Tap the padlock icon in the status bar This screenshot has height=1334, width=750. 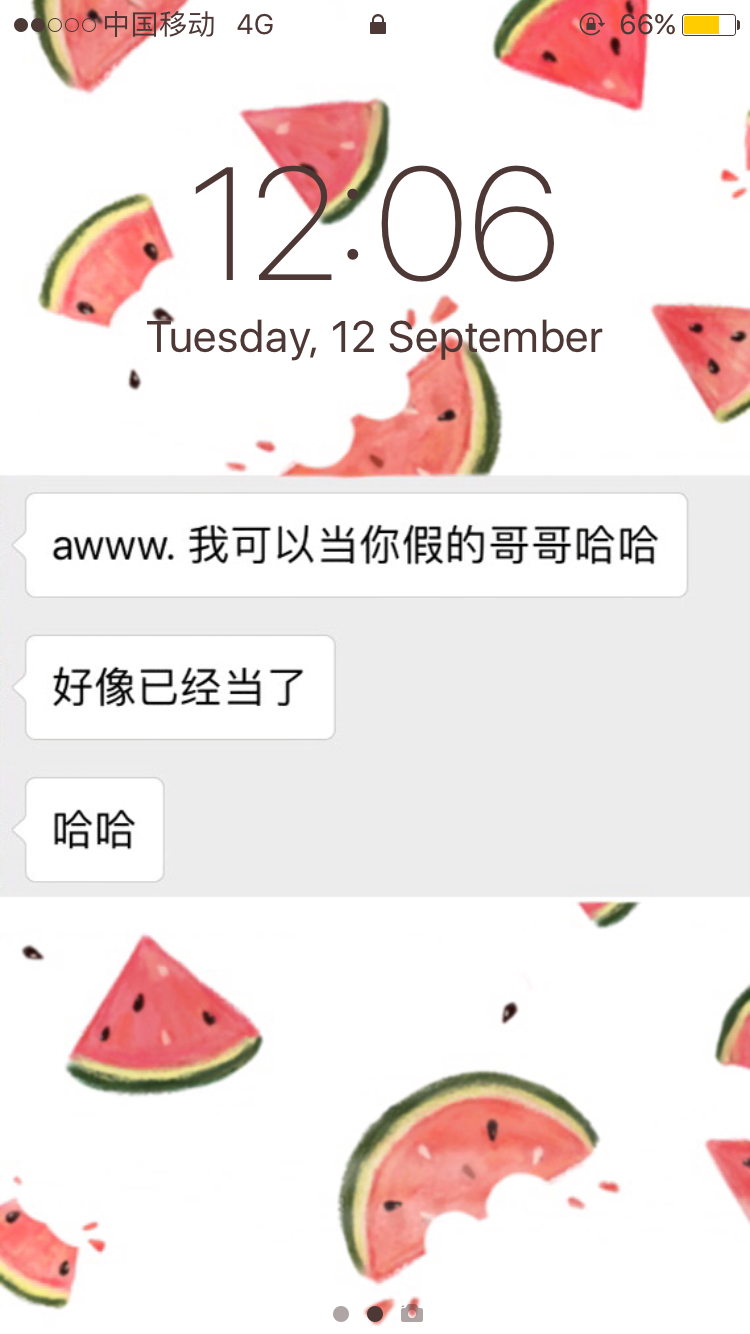click(378, 23)
